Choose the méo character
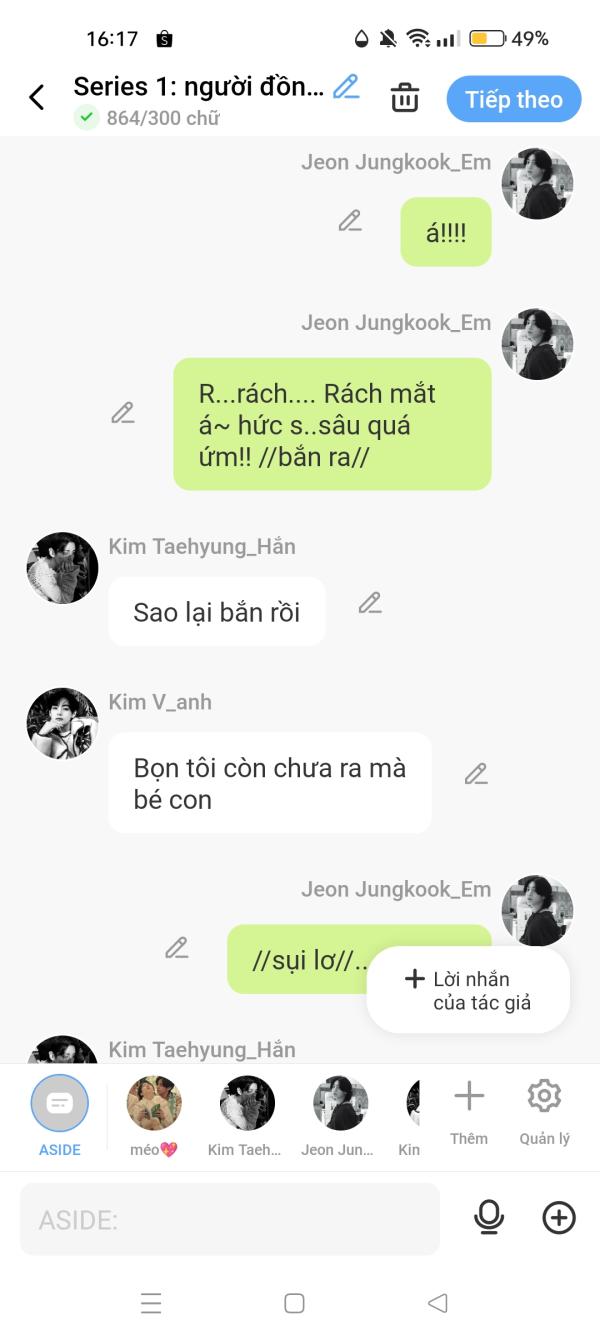 [154, 1116]
